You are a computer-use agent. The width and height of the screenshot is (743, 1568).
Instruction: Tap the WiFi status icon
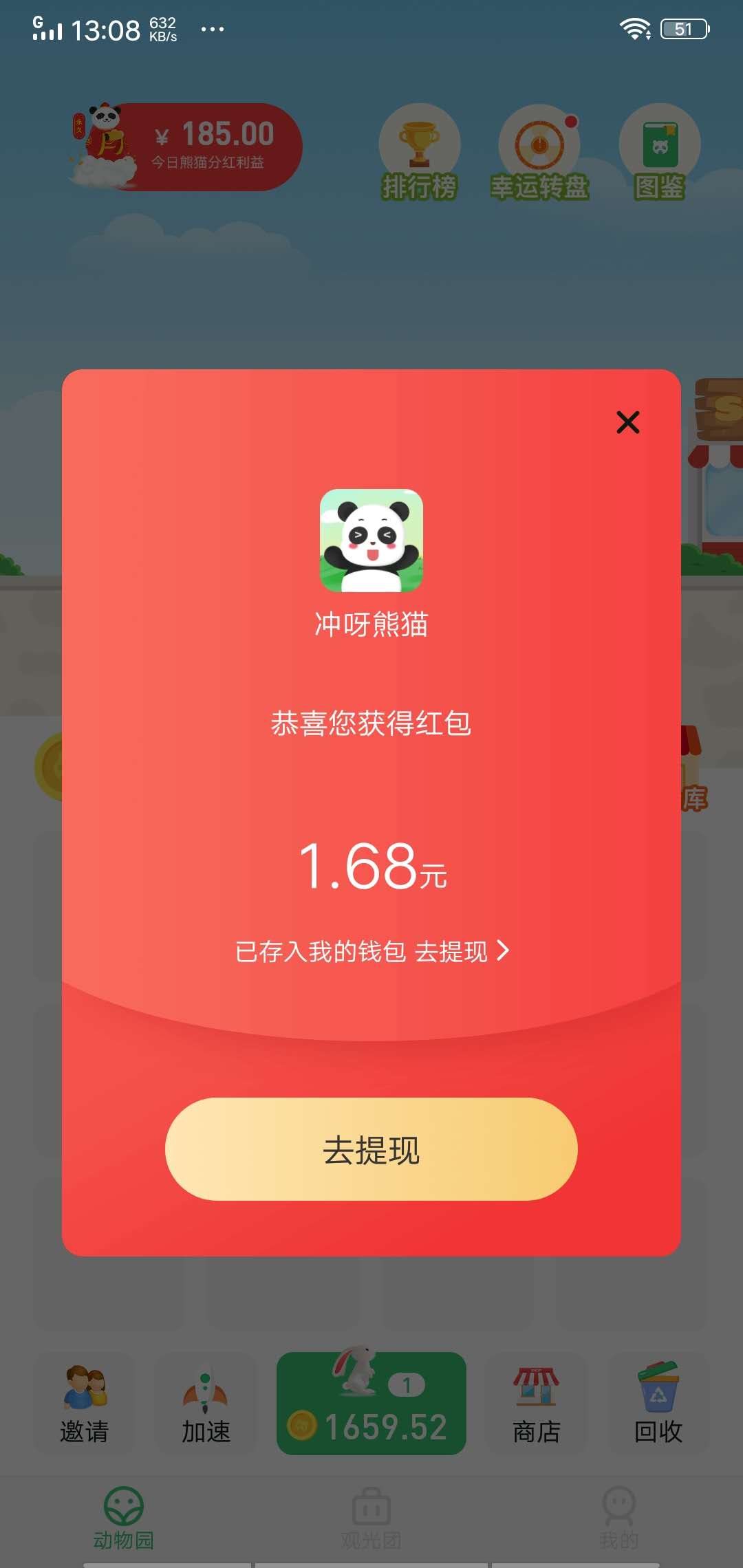click(635, 29)
